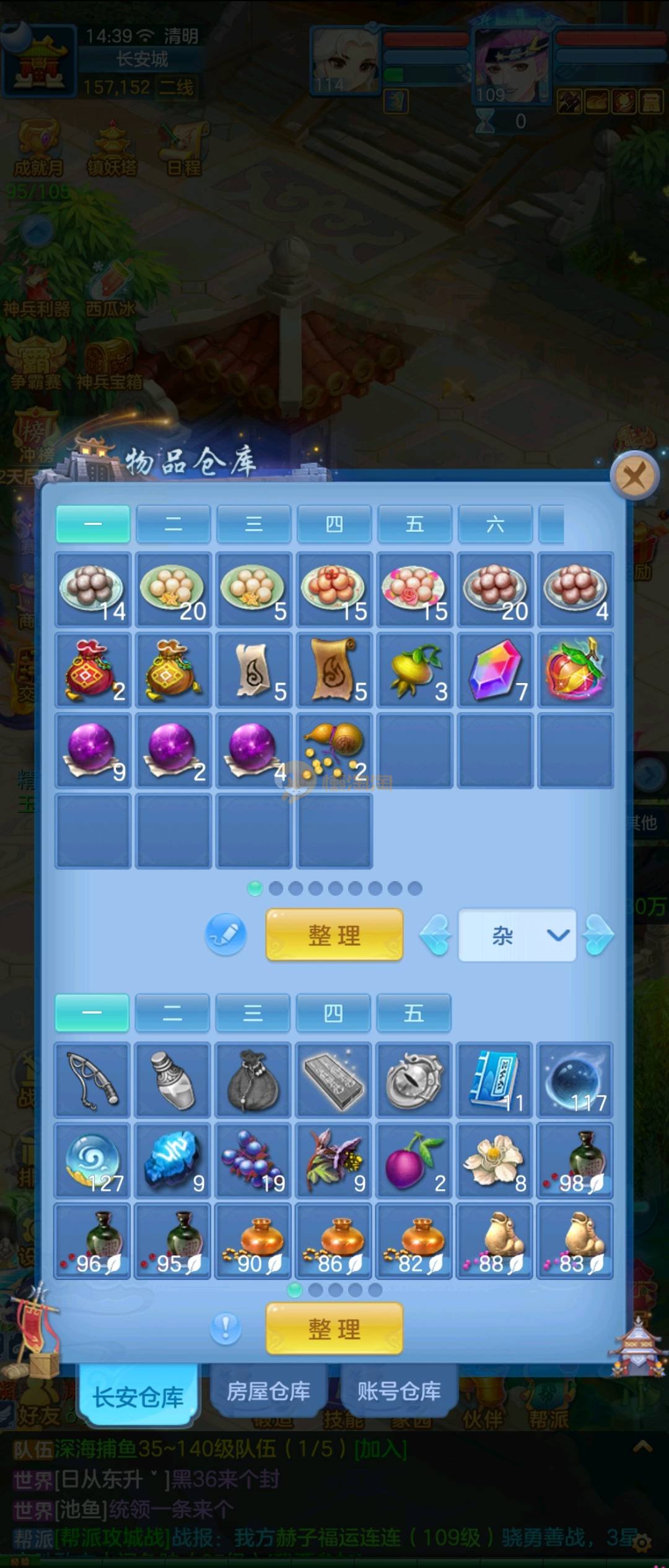The image size is (669, 1568).
Task: Switch to the 房屋仓库 tab
Action: coord(268,1392)
